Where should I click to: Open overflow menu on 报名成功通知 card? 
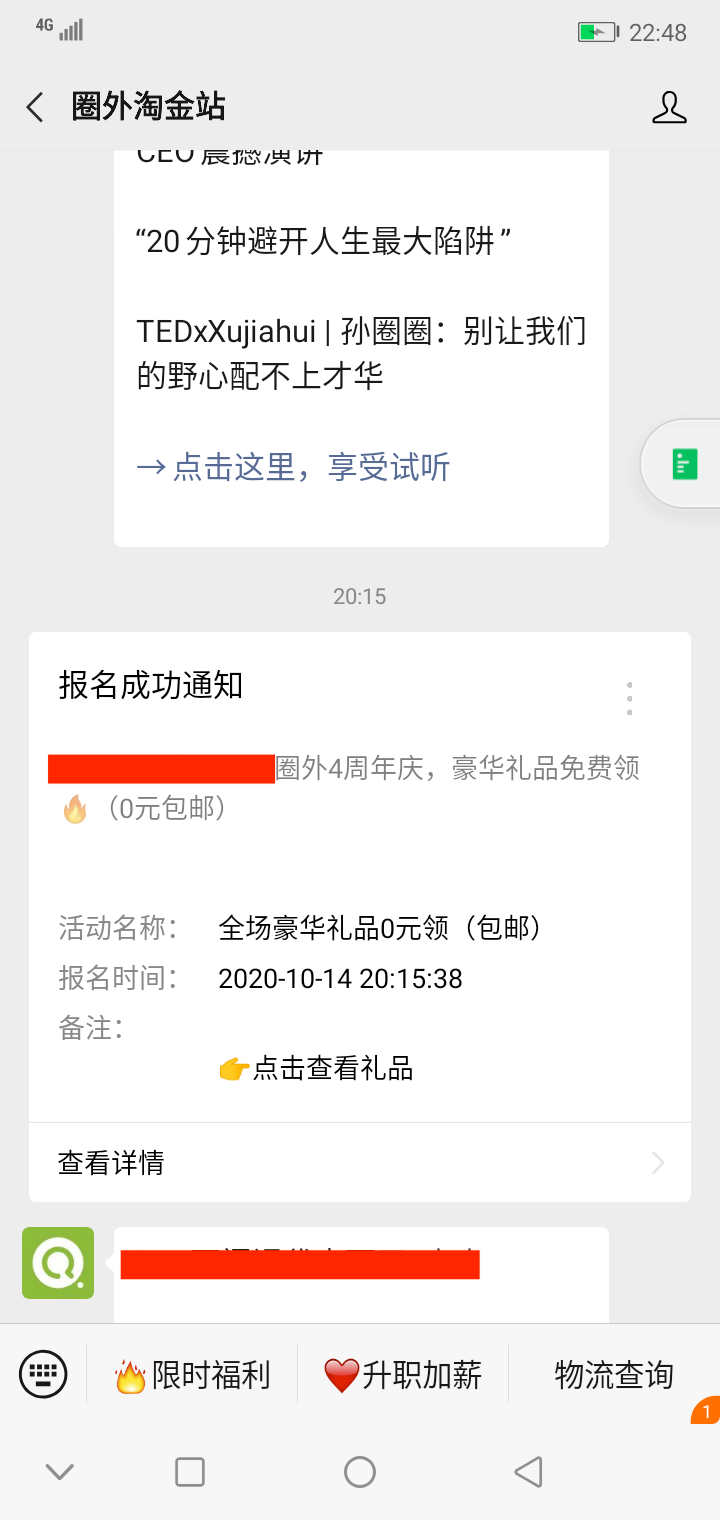pos(629,698)
